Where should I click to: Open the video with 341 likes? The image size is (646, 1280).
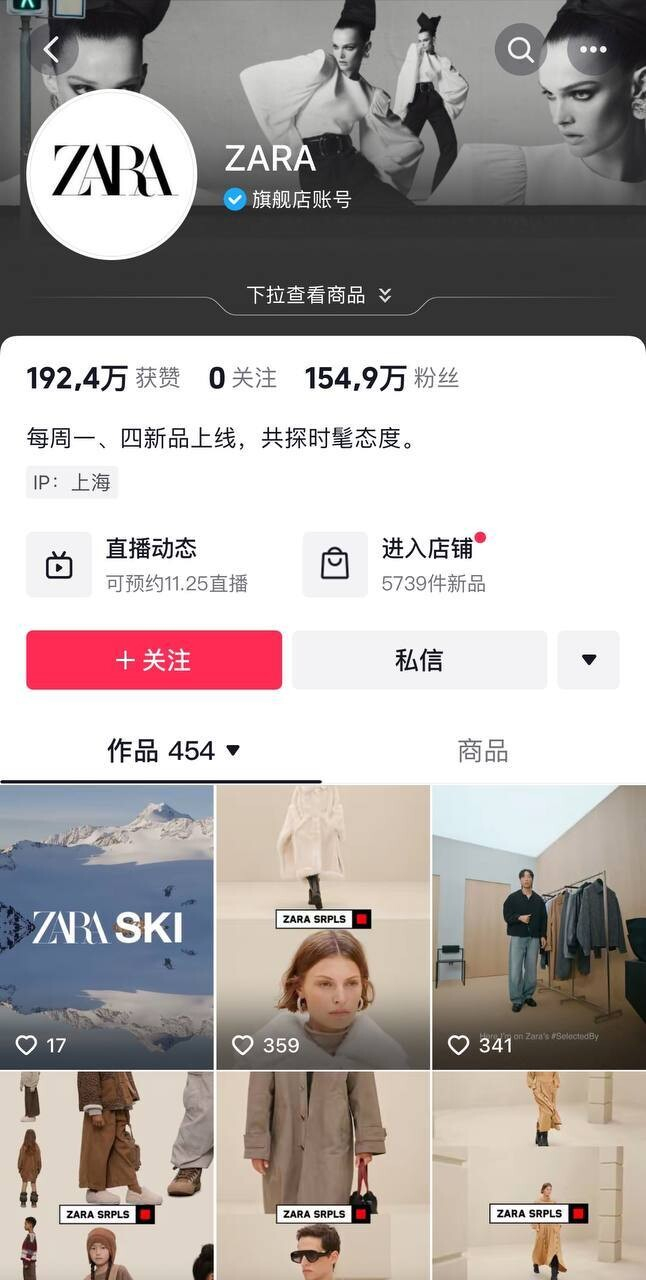[x=539, y=927]
